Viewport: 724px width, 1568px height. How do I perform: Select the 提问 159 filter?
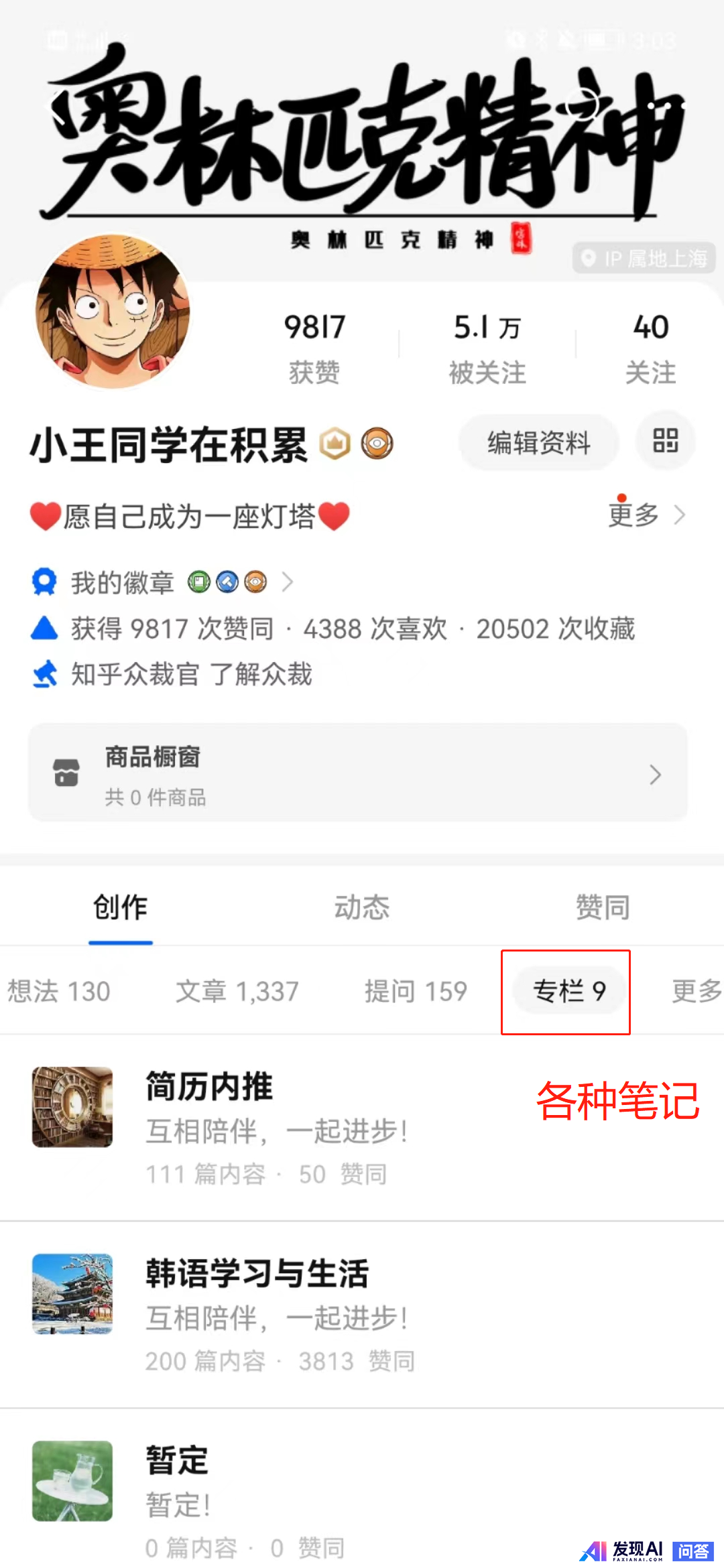coord(416,991)
